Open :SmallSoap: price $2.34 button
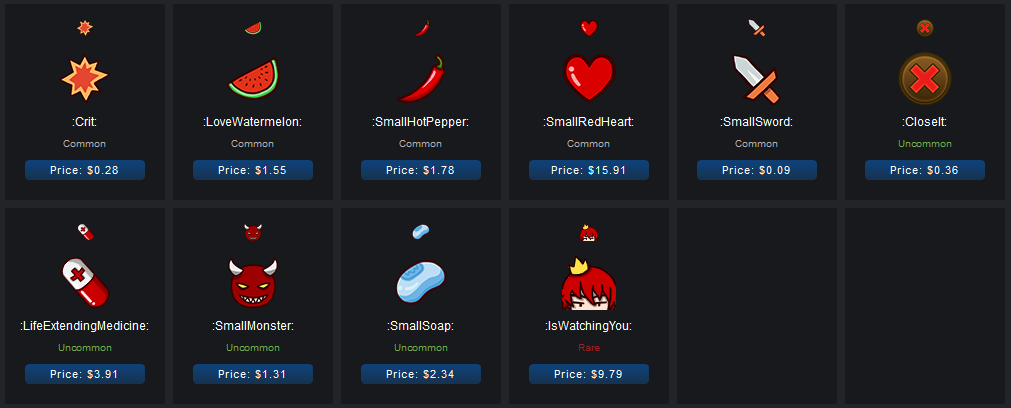The height and width of the screenshot is (408, 1011). [x=421, y=374]
